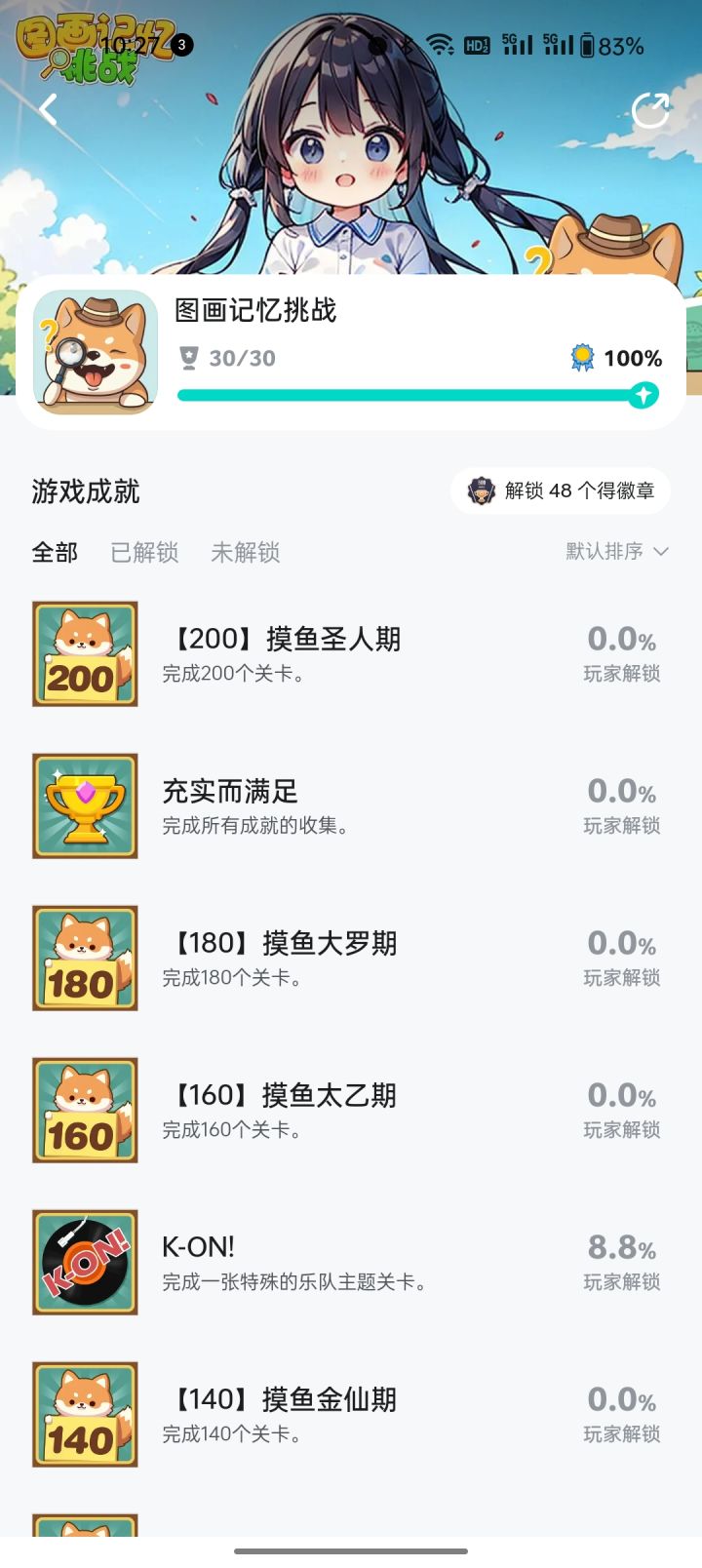Screen dimensions: 702x1568
Task: Tap the green completion progress bar
Action: click(x=409, y=395)
